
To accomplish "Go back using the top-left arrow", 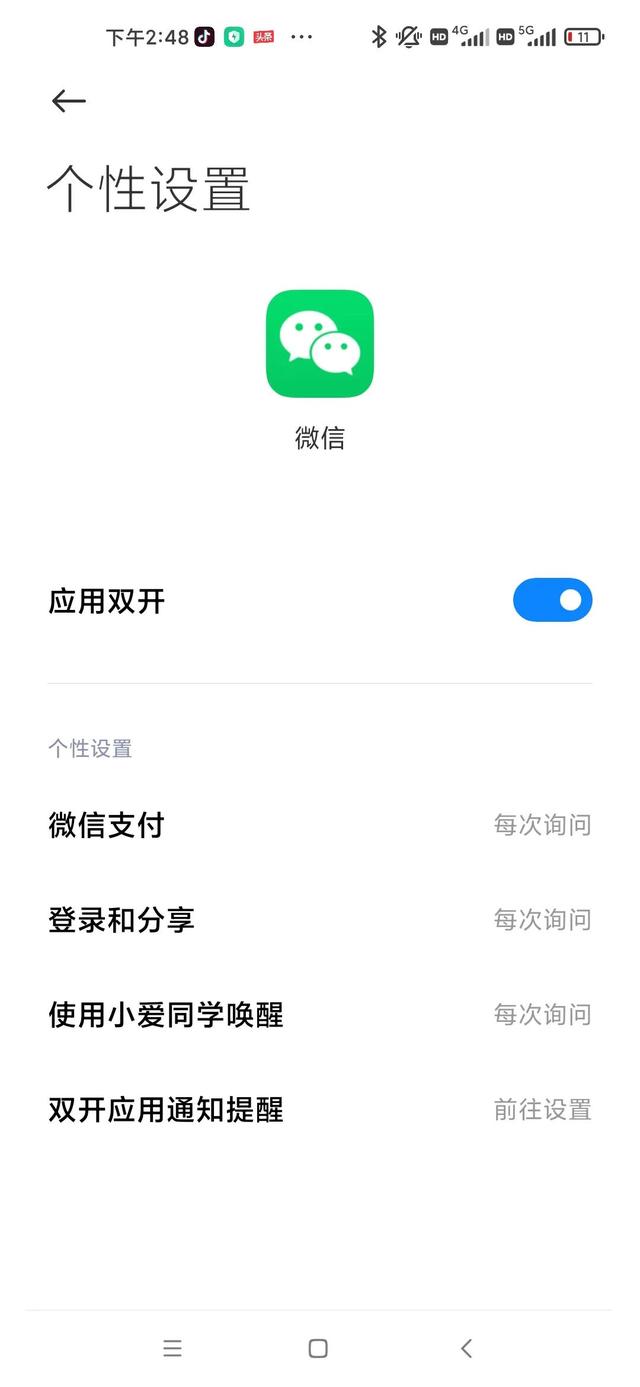I will pos(69,101).
